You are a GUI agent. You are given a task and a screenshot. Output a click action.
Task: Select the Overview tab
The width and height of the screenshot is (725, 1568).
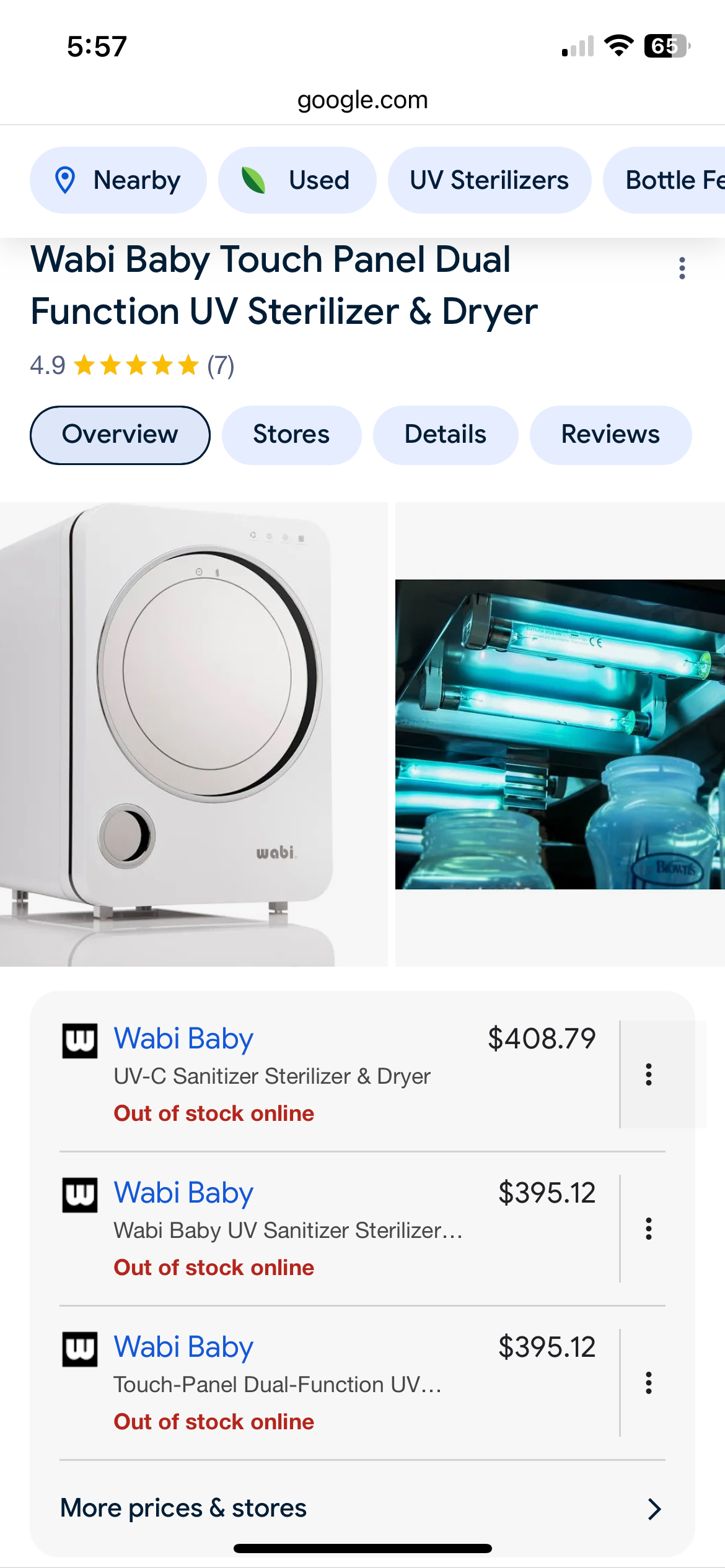[x=120, y=435]
